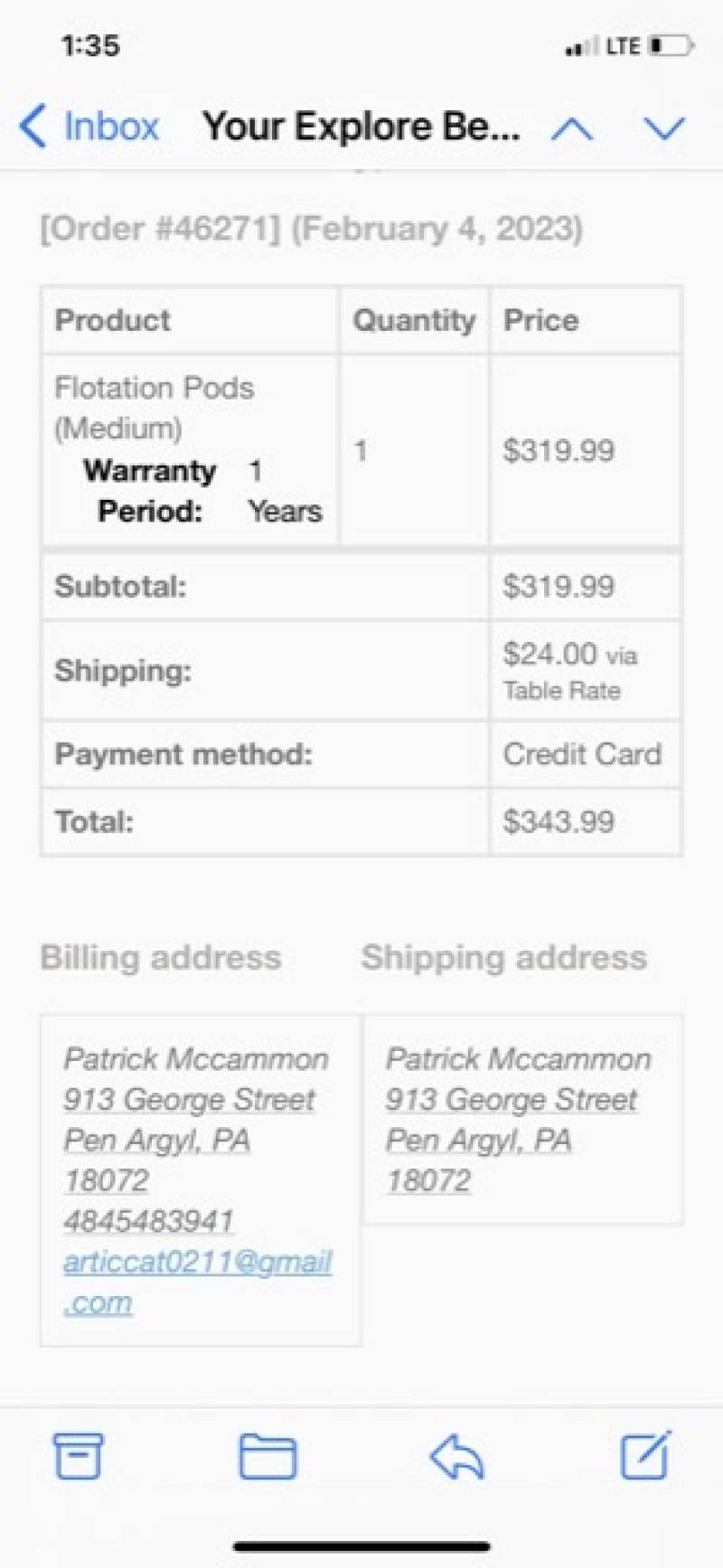
Task: Move the email to a folder
Action: (x=268, y=1456)
